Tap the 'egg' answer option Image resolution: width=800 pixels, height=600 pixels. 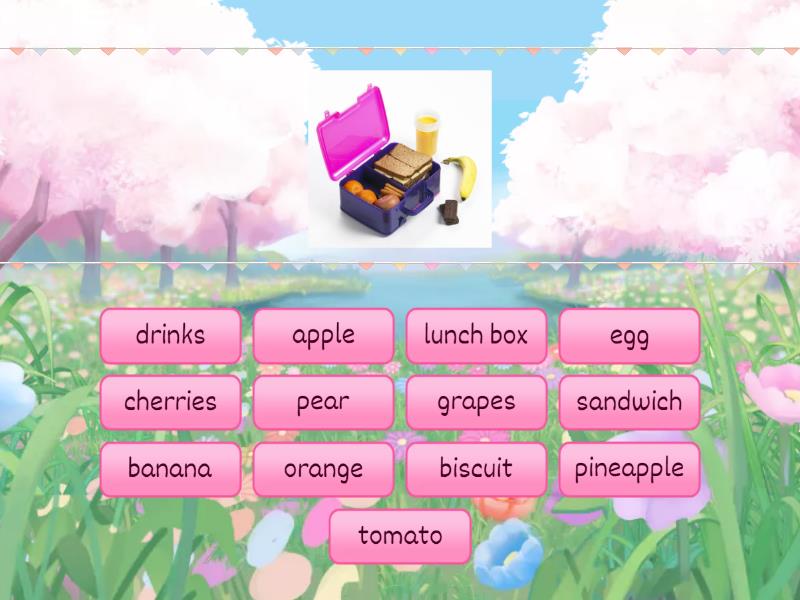click(629, 336)
